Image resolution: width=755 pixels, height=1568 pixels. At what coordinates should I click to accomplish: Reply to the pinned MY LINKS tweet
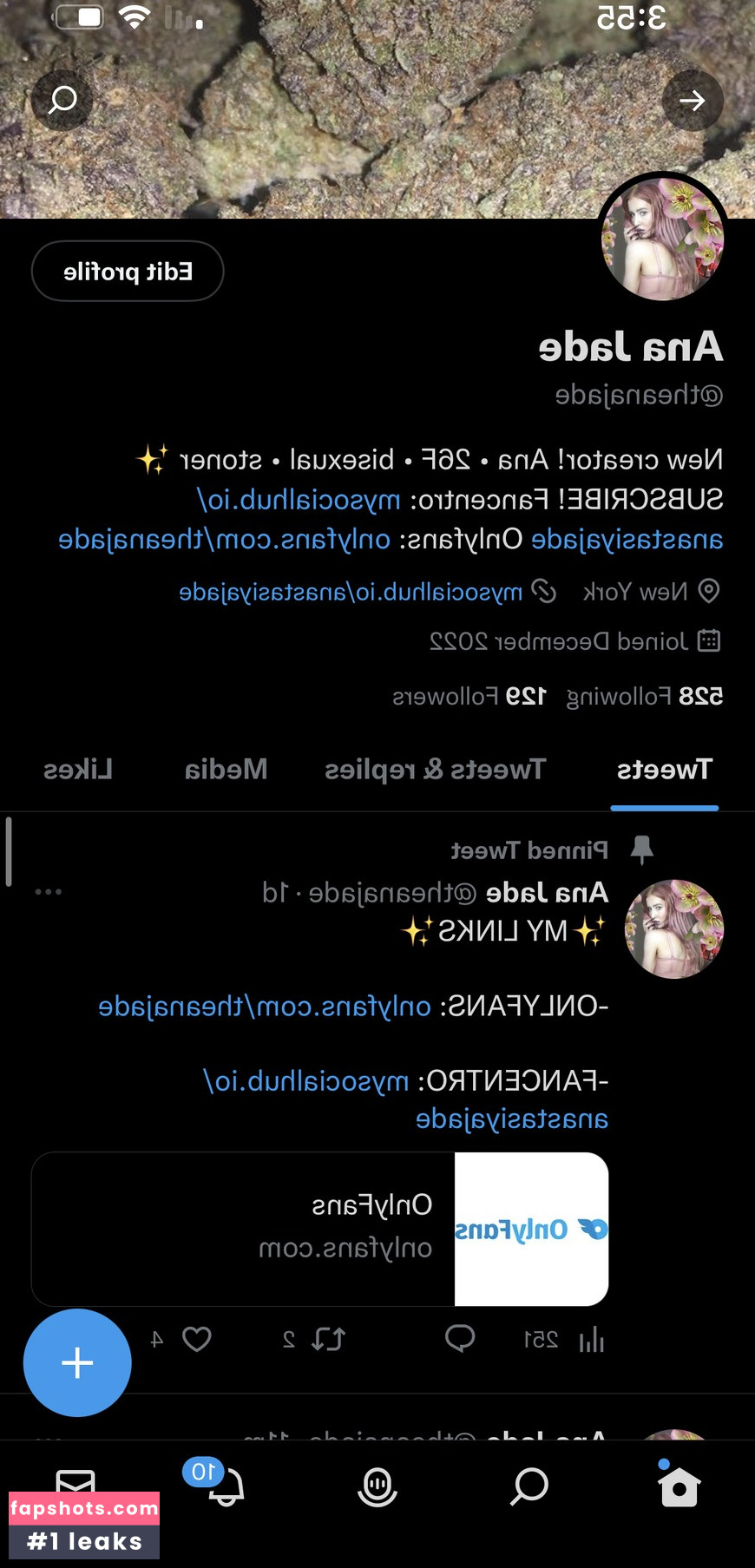[x=460, y=1339]
